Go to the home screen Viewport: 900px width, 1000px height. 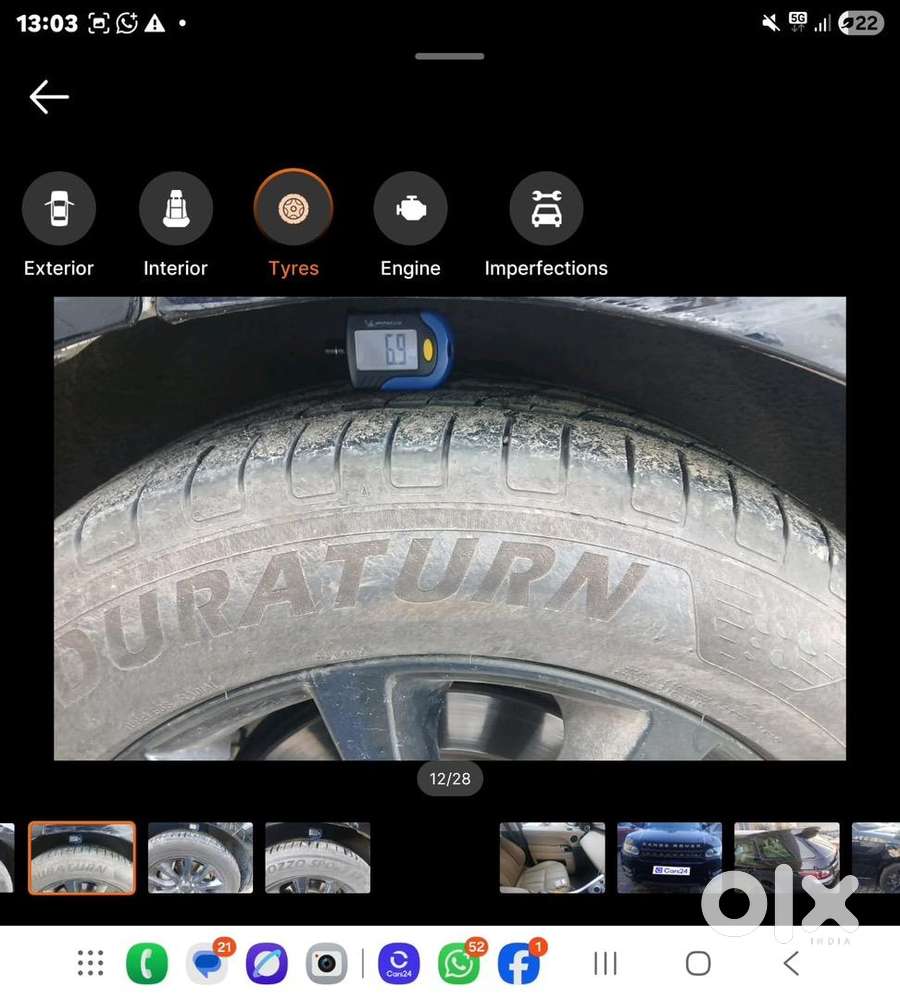[698, 964]
